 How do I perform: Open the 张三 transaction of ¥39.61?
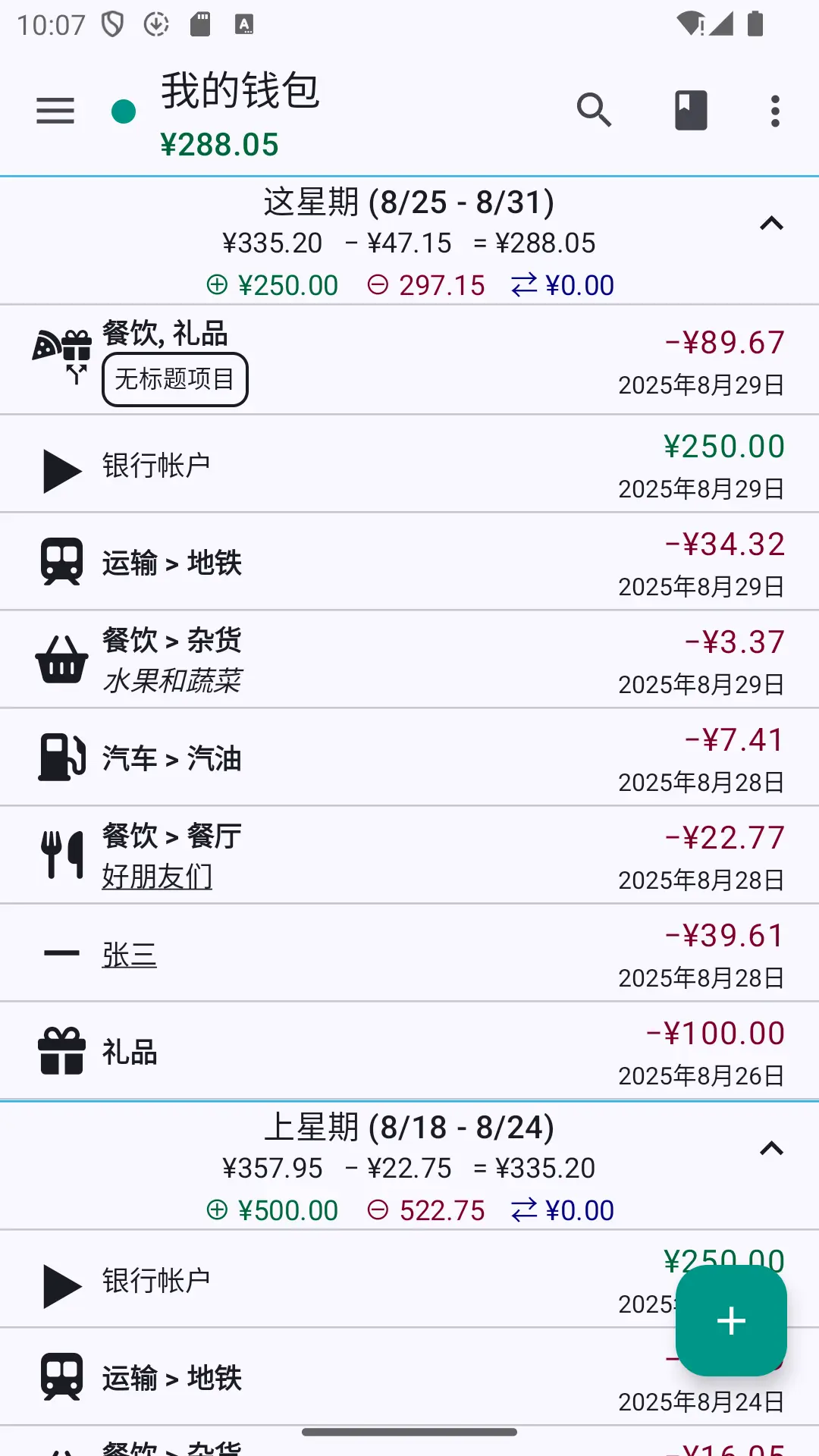(409, 953)
